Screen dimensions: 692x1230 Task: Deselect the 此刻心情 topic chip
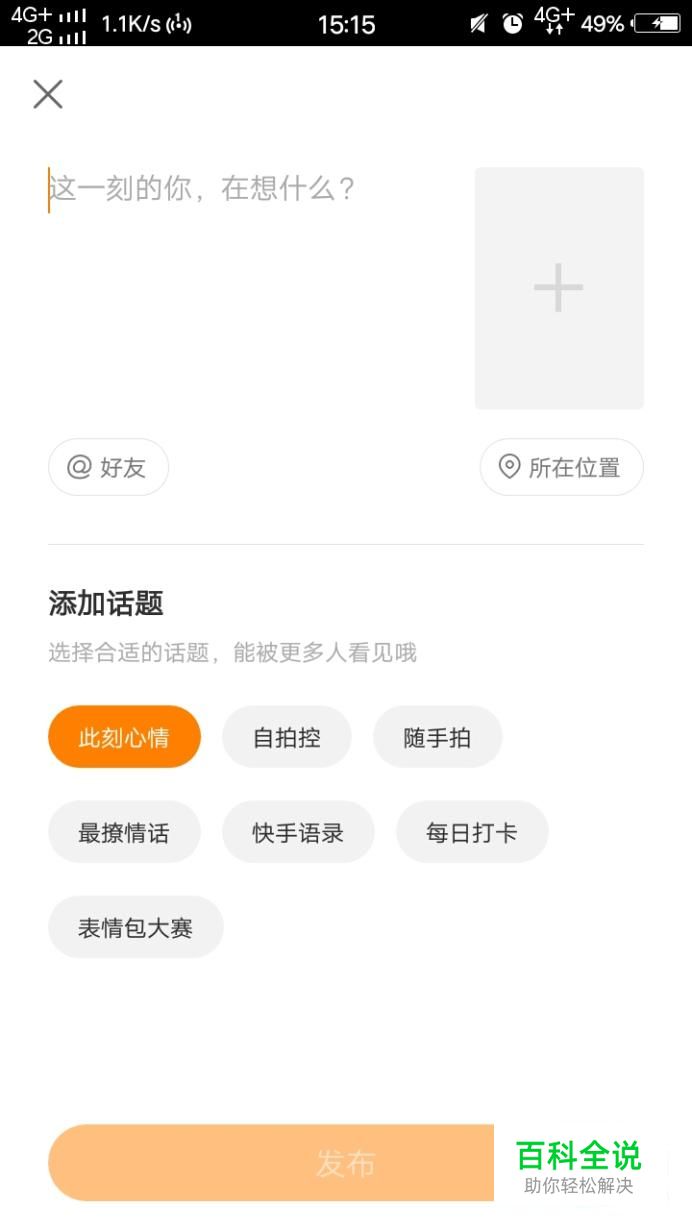click(x=124, y=737)
